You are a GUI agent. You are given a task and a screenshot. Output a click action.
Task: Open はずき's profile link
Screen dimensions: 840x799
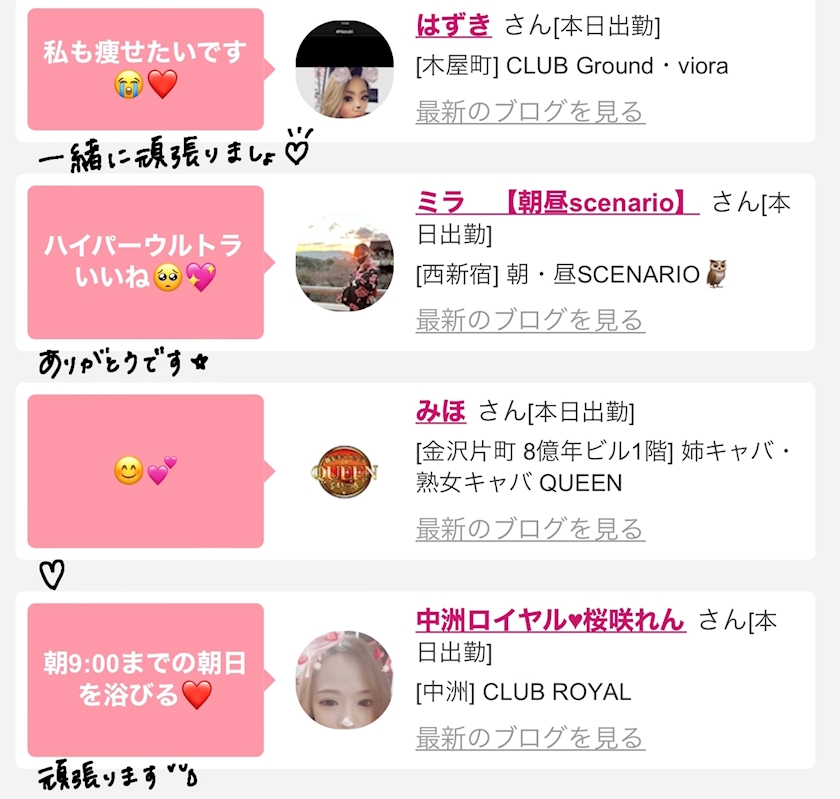pyautogui.click(x=454, y=25)
